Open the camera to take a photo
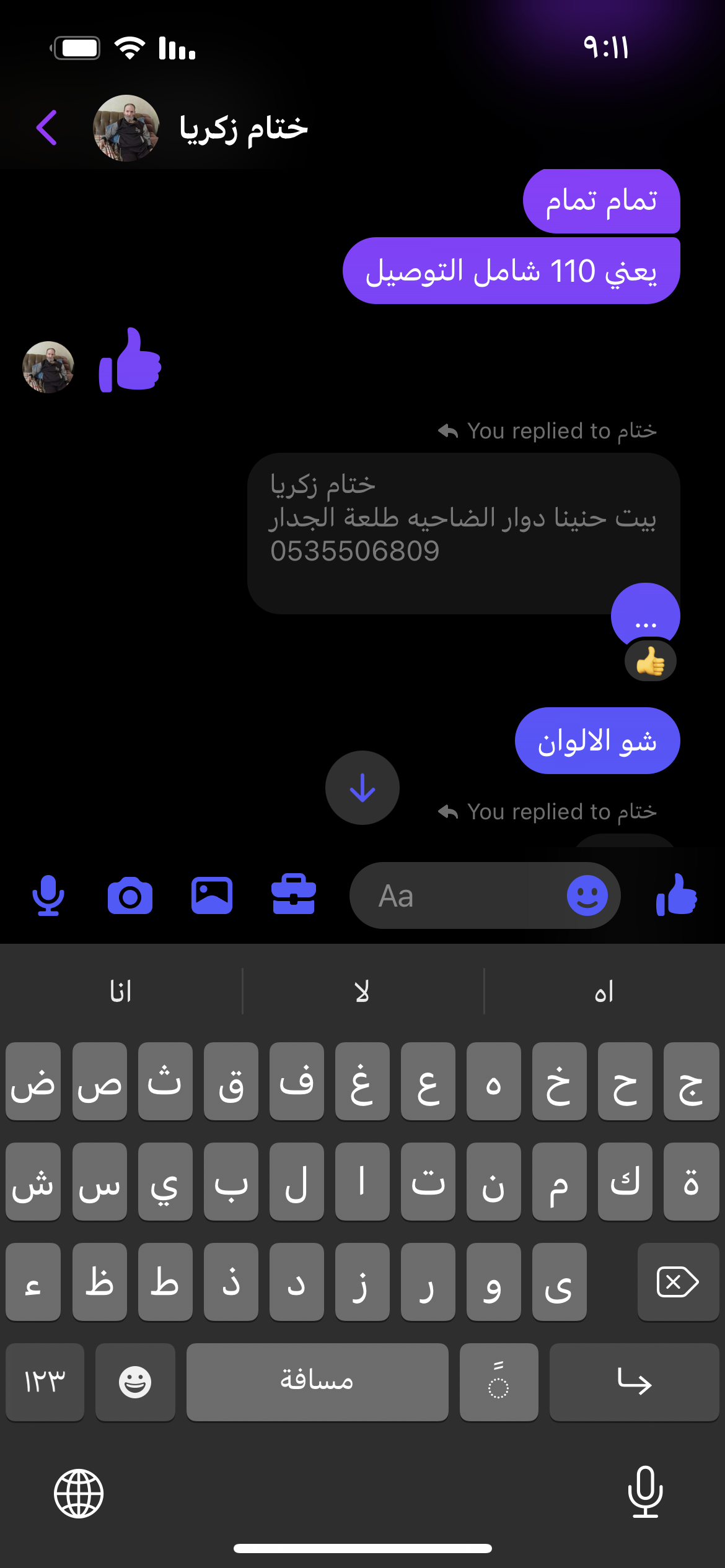This screenshot has height=1568, width=725. tap(130, 895)
